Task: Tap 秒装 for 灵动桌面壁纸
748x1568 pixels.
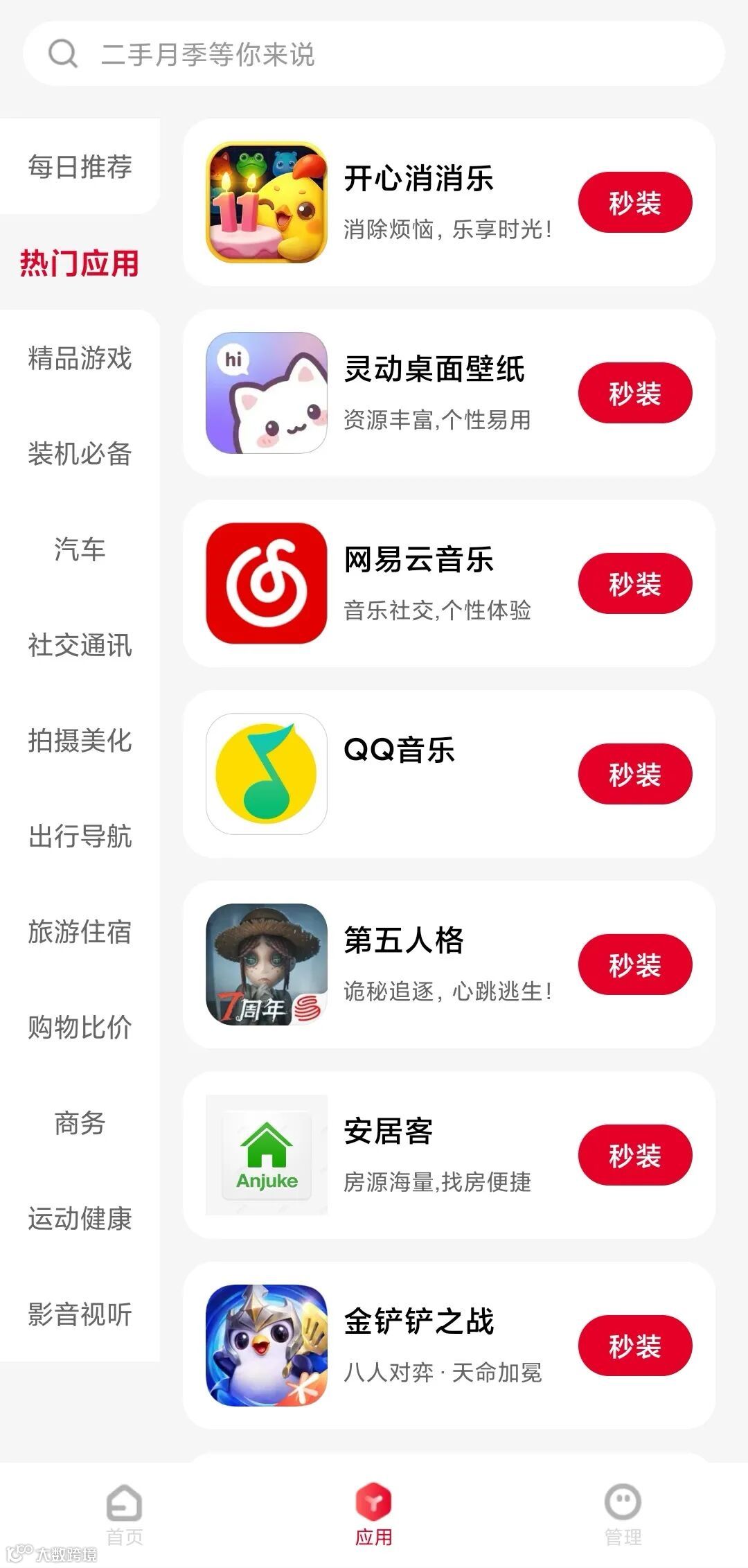Action: click(634, 393)
